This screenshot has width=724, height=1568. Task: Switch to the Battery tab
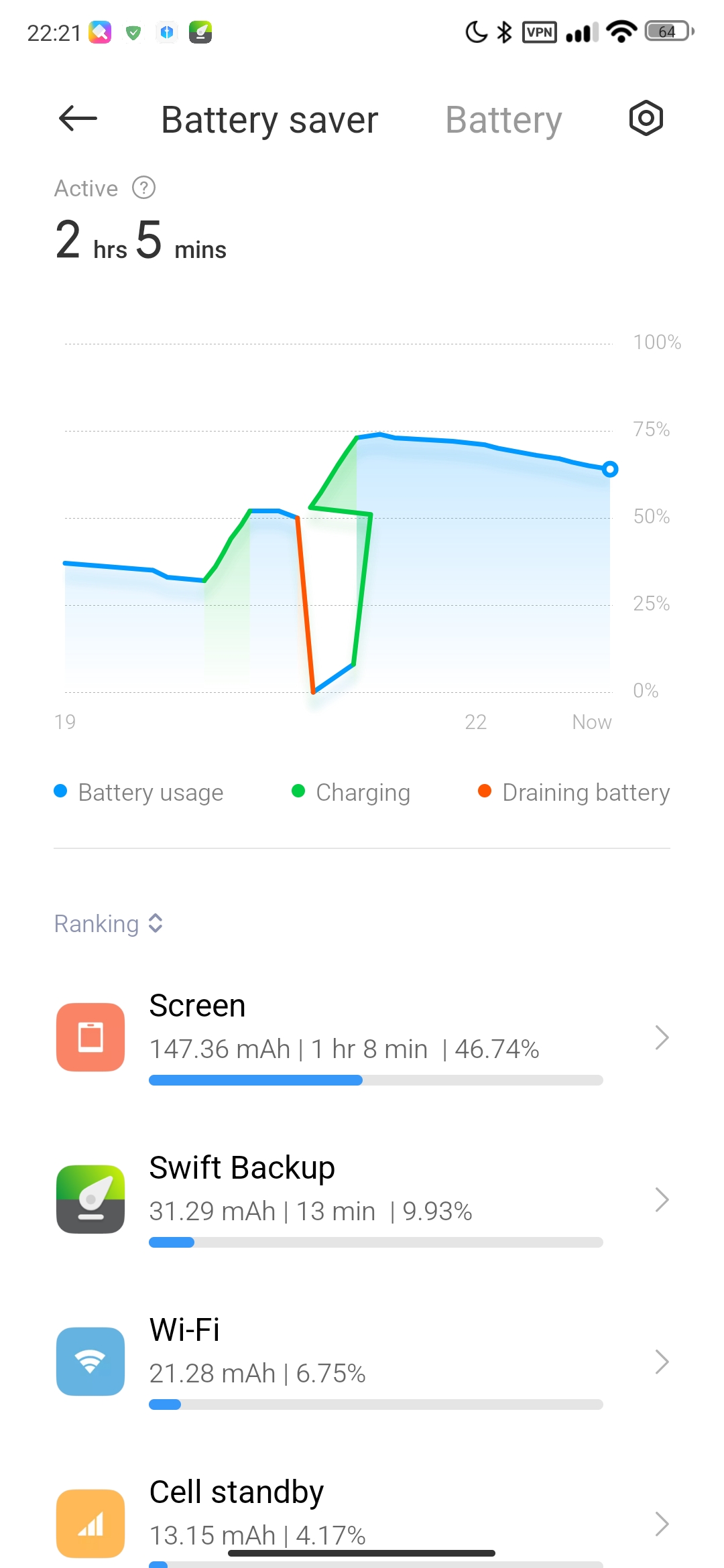(x=503, y=120)
